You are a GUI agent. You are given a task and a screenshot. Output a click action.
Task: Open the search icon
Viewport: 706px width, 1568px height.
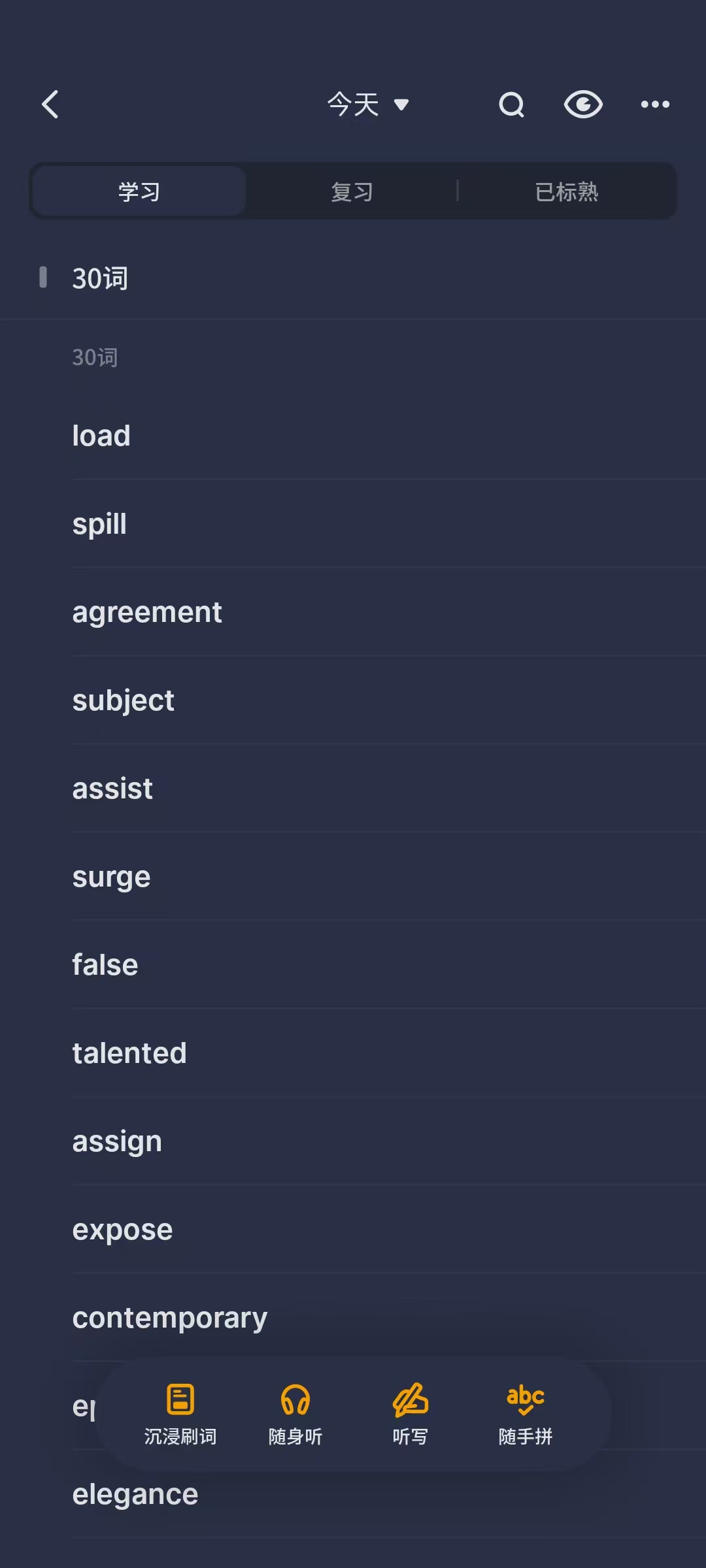(x=512, y=105)
